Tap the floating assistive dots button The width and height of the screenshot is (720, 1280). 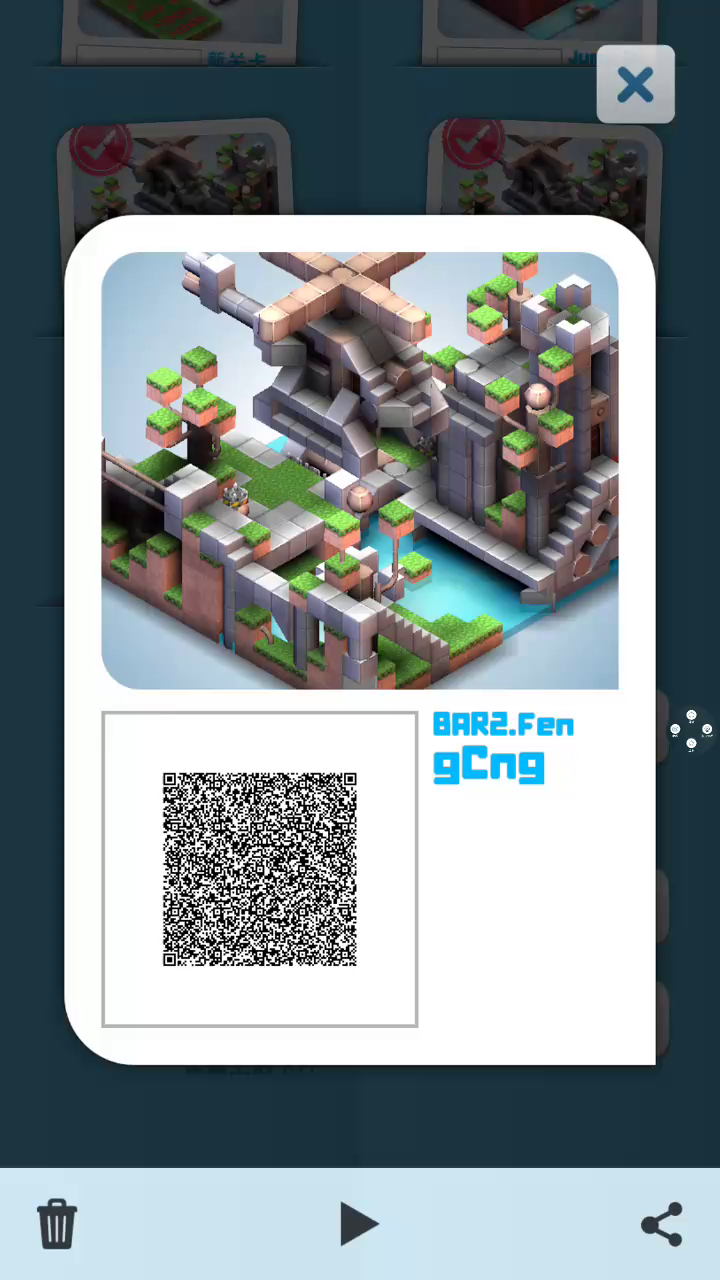click(691, 730)
